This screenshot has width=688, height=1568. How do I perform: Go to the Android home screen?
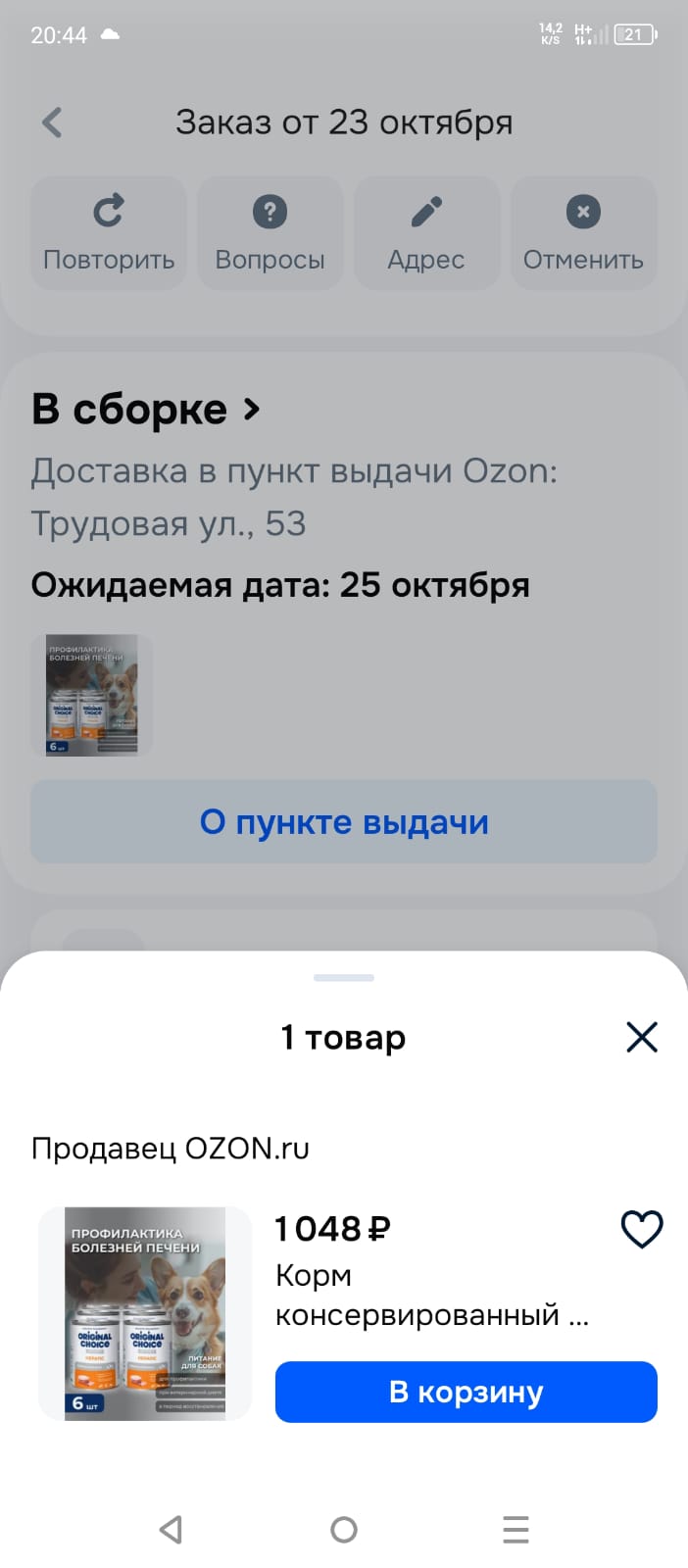[344, 1529]
